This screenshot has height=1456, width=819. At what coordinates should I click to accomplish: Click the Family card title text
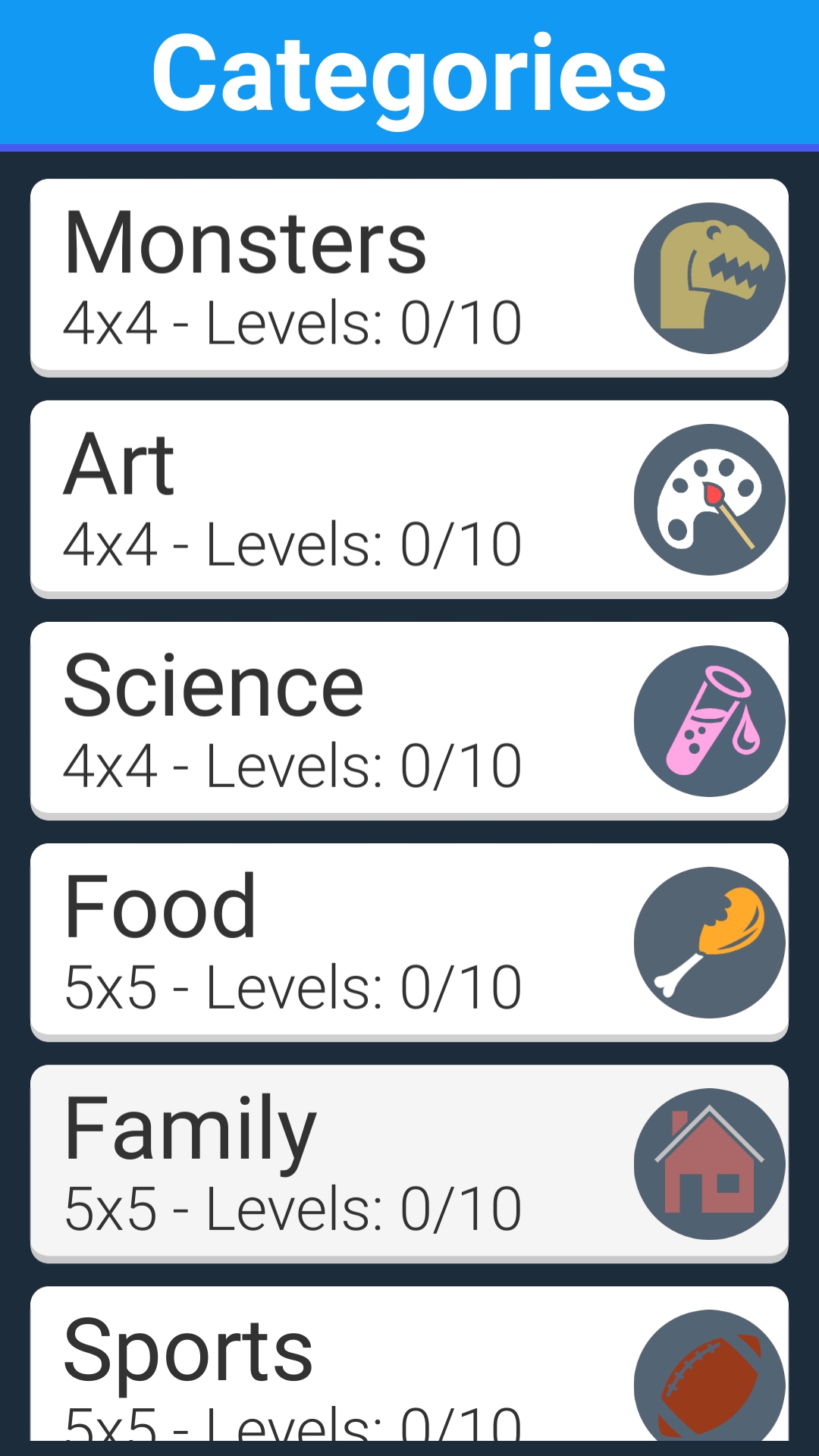(189, 1131)
